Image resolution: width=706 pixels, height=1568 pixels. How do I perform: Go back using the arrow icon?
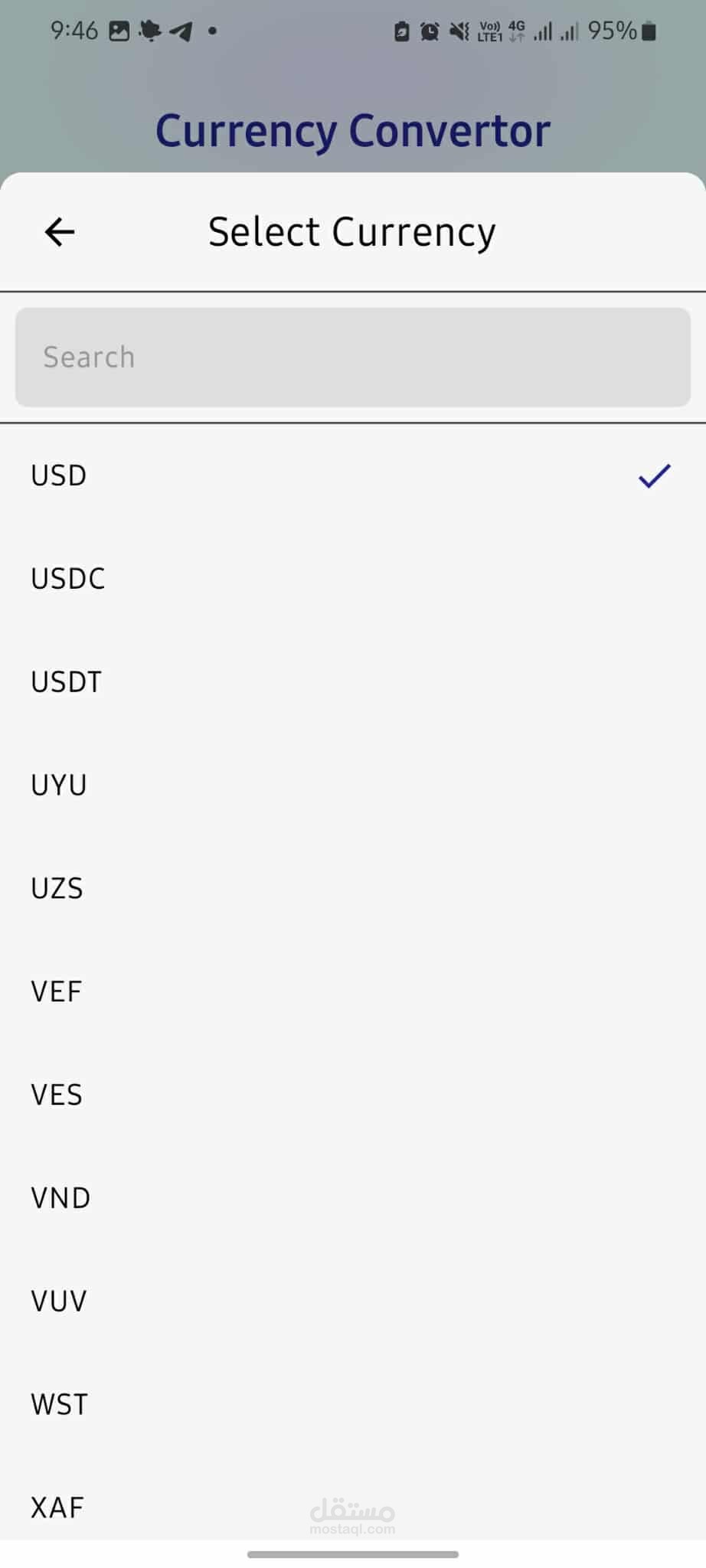click(60, 232)
